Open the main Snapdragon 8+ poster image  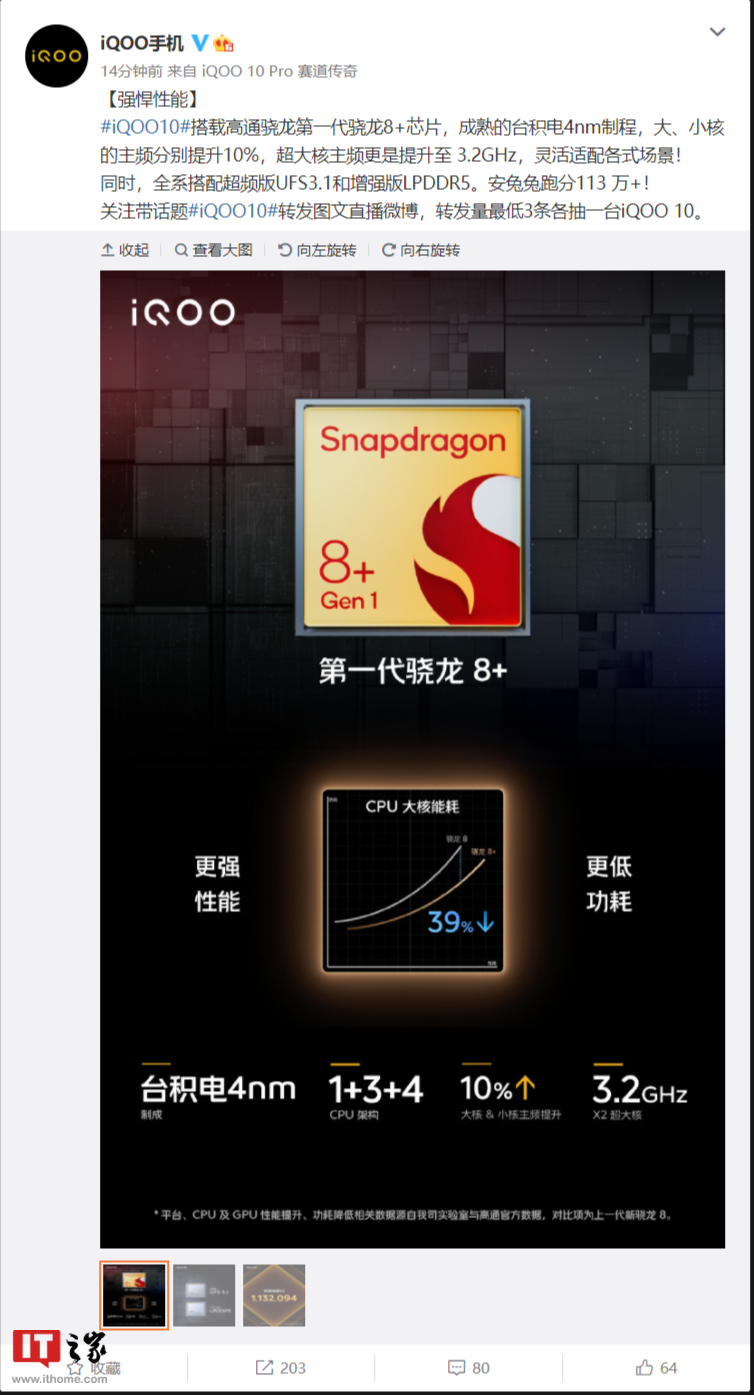tap(412, 758)
